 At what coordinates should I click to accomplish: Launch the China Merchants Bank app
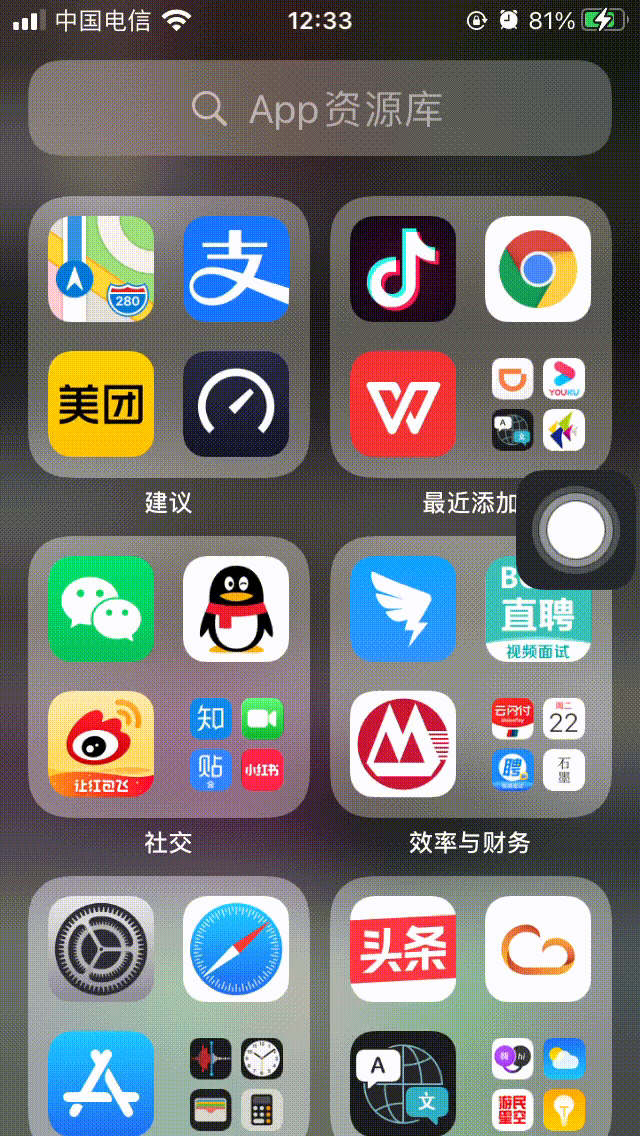pos(403,744)
